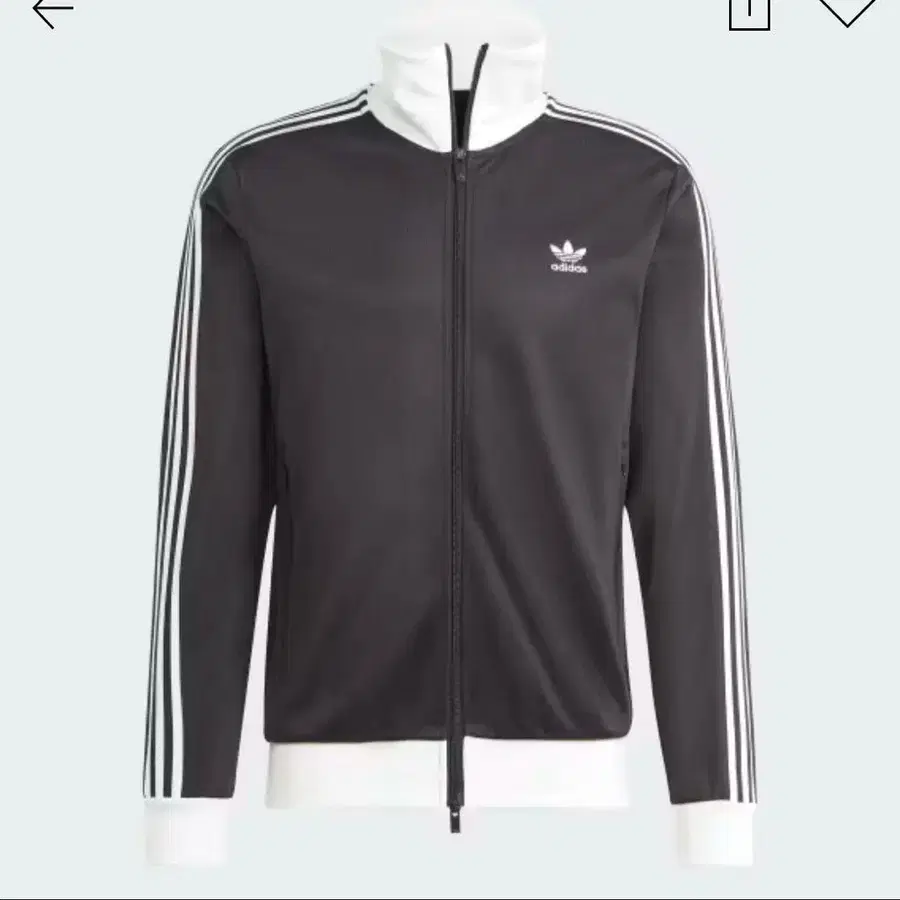Share this adidas jacket
Screen dimensions: 900x900
click(749, 13)
